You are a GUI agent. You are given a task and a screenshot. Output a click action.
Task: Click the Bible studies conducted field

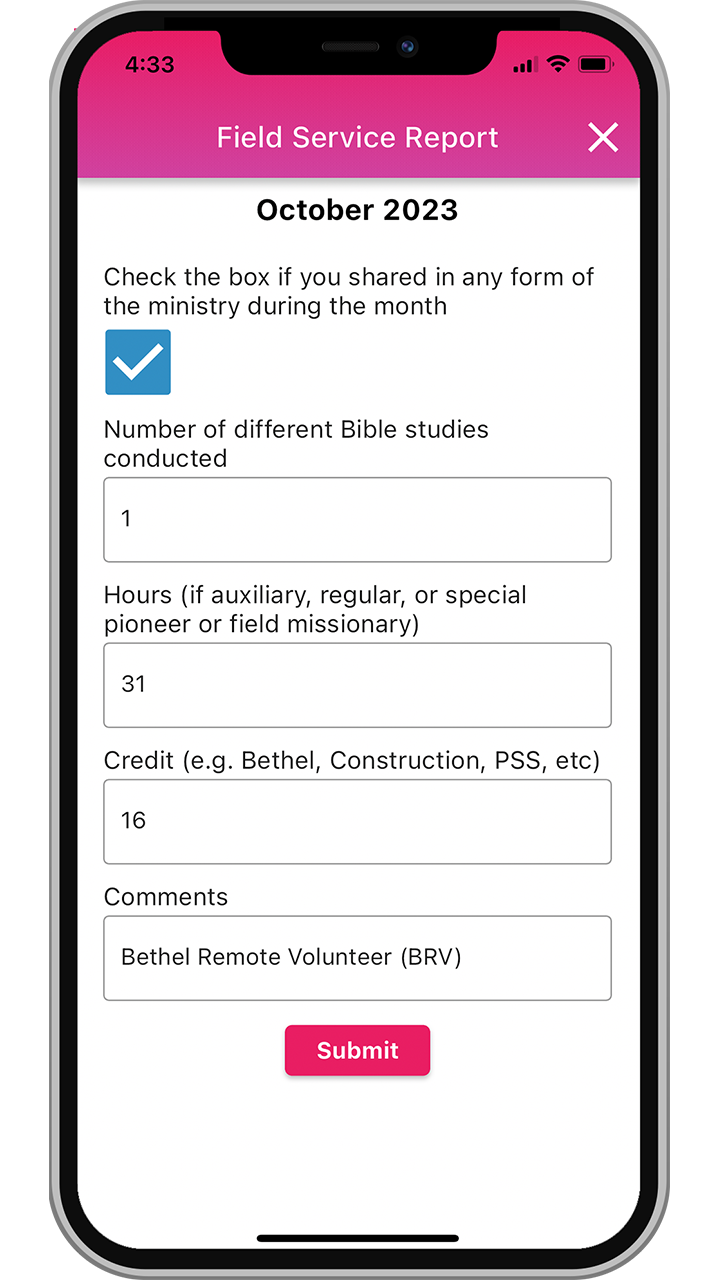[x=357, y=519]
